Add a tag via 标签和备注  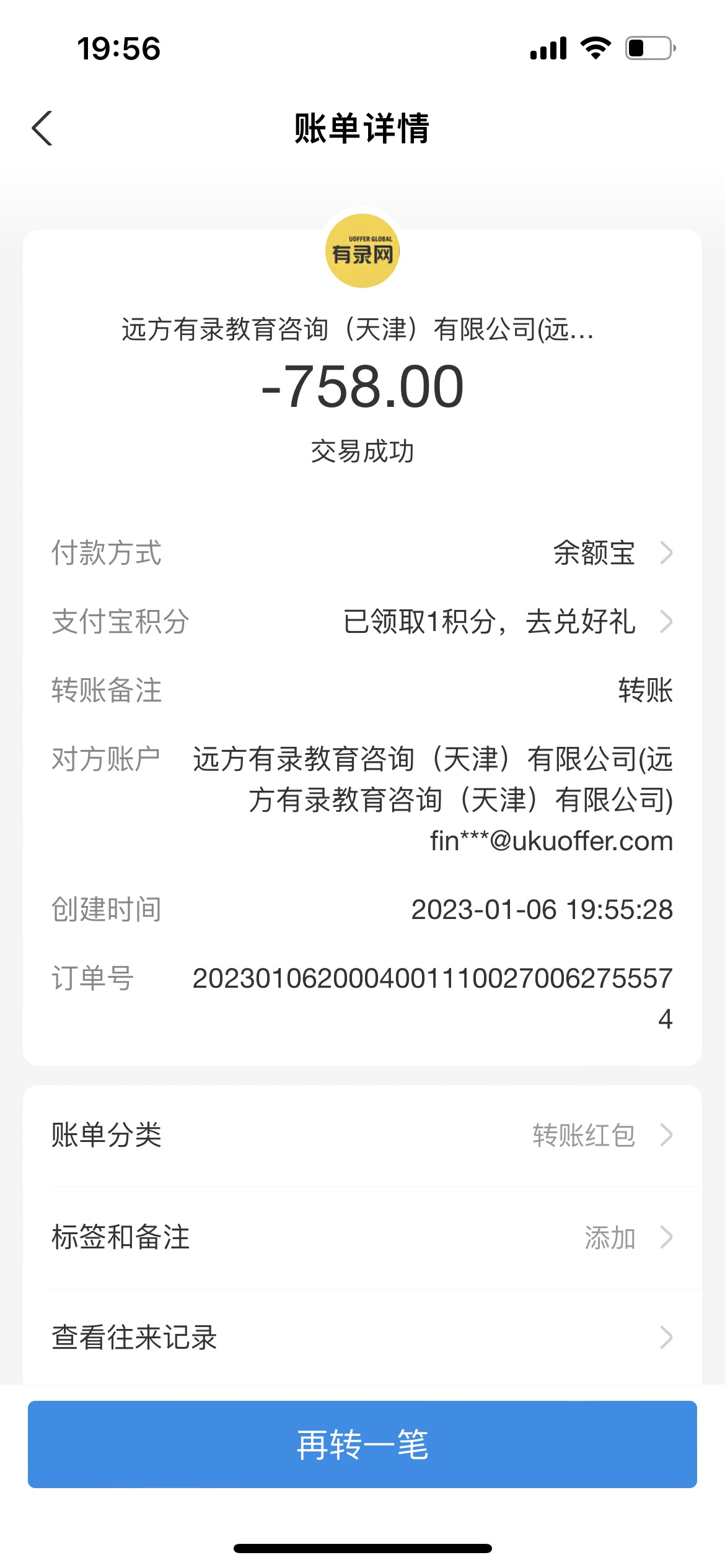(362, 1237)
